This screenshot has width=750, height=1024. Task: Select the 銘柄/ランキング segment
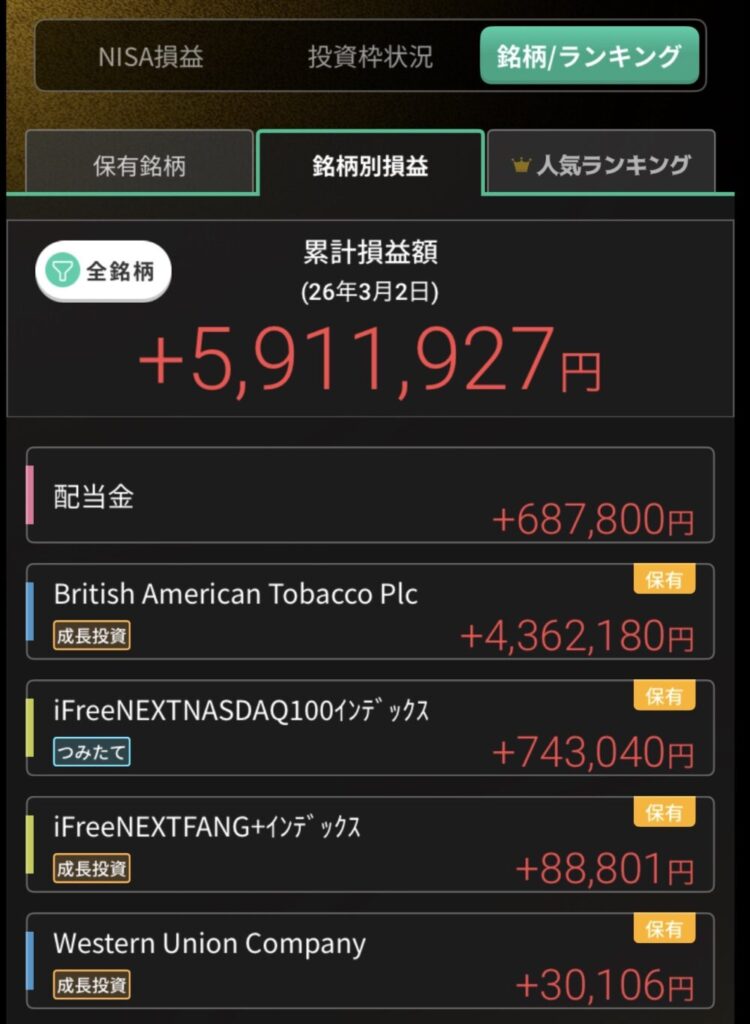pos(588,56)
